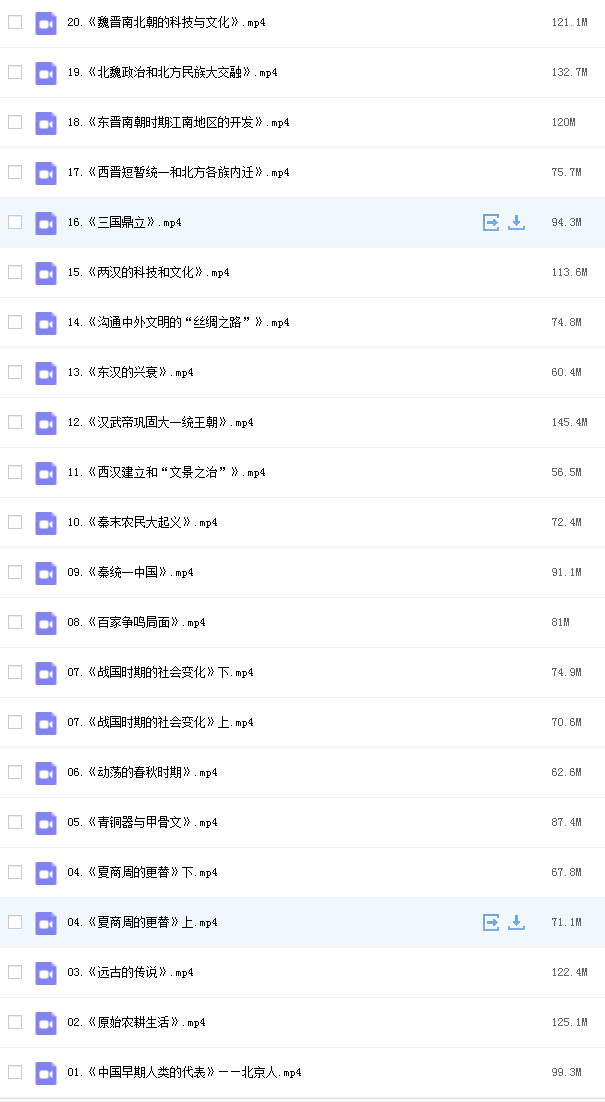Share the 16.《三国鼎立》 file
605x1102 pixels.
pyautogui.click(x=491, y=222)
